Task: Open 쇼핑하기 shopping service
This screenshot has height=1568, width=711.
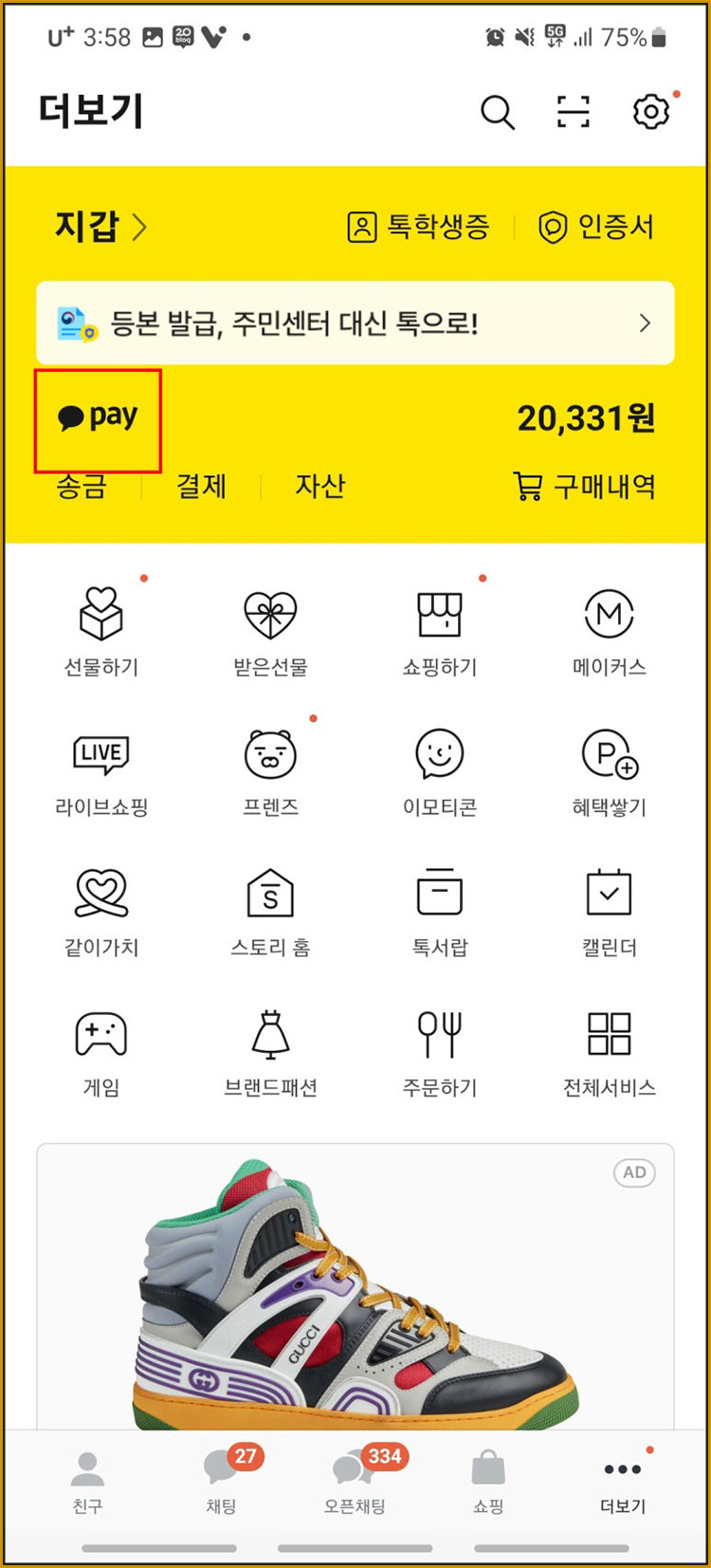Action: 439,631
